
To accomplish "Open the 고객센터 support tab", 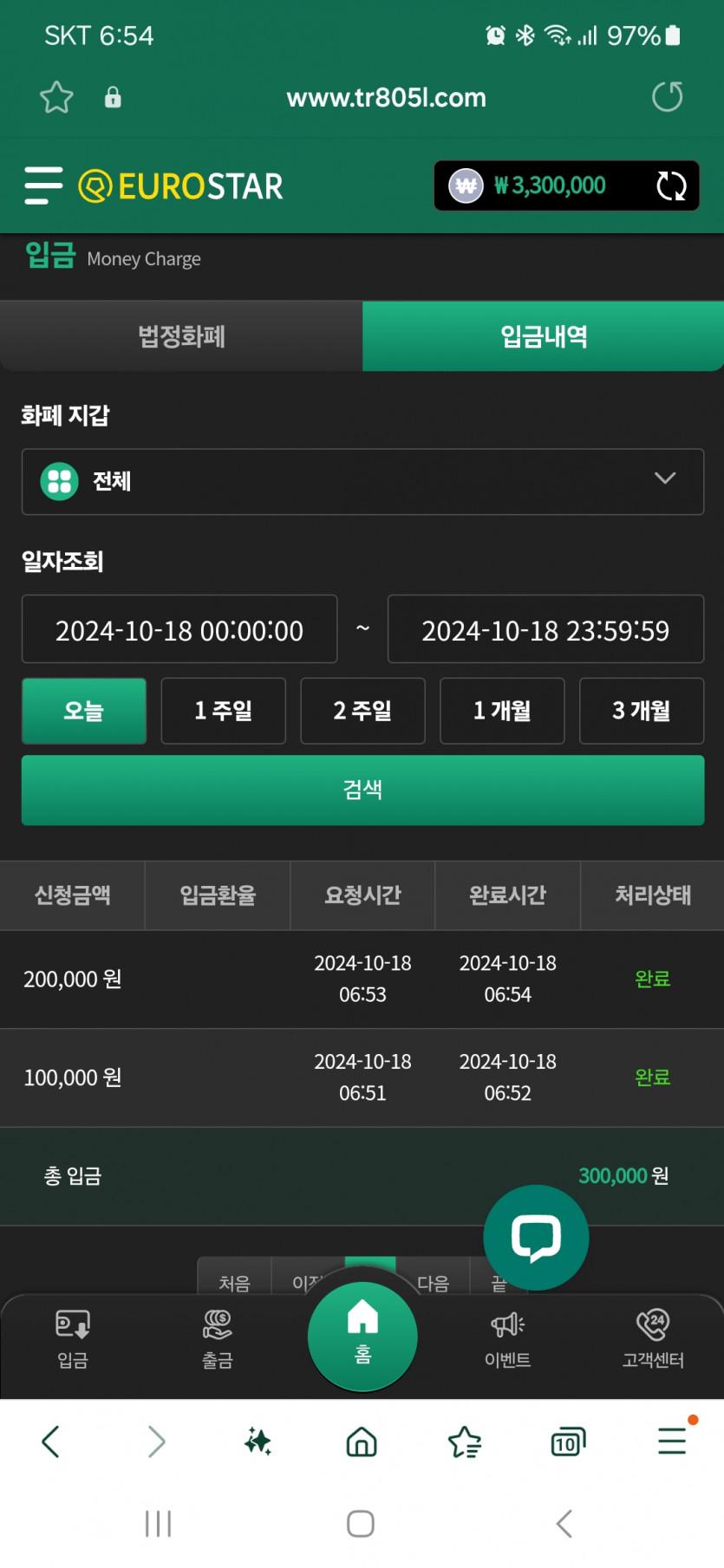I will pos(653,1339).
